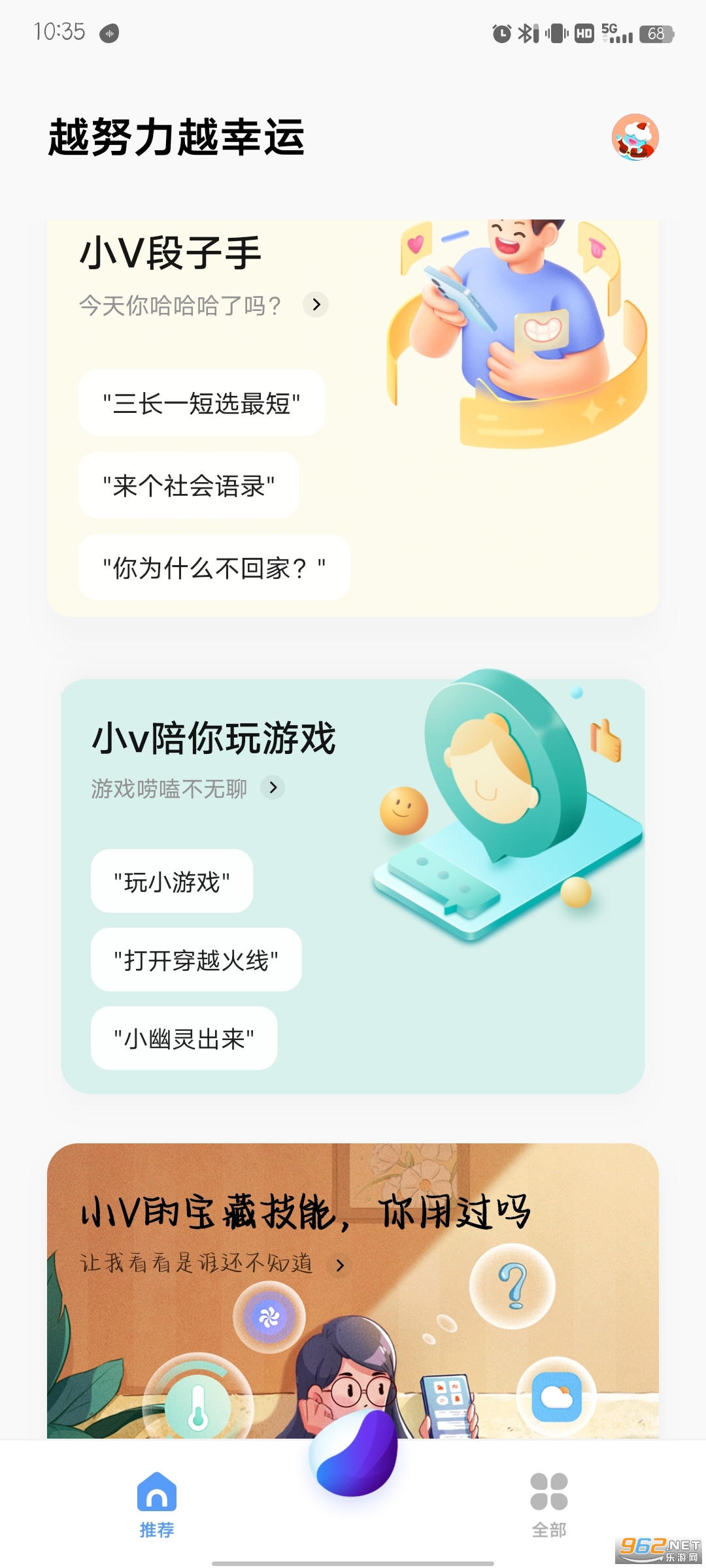The height and width of the screenshot is (1568, 706).
Task: Choose the "小幽灵出来" chip
Action: tap(184, 1038)
